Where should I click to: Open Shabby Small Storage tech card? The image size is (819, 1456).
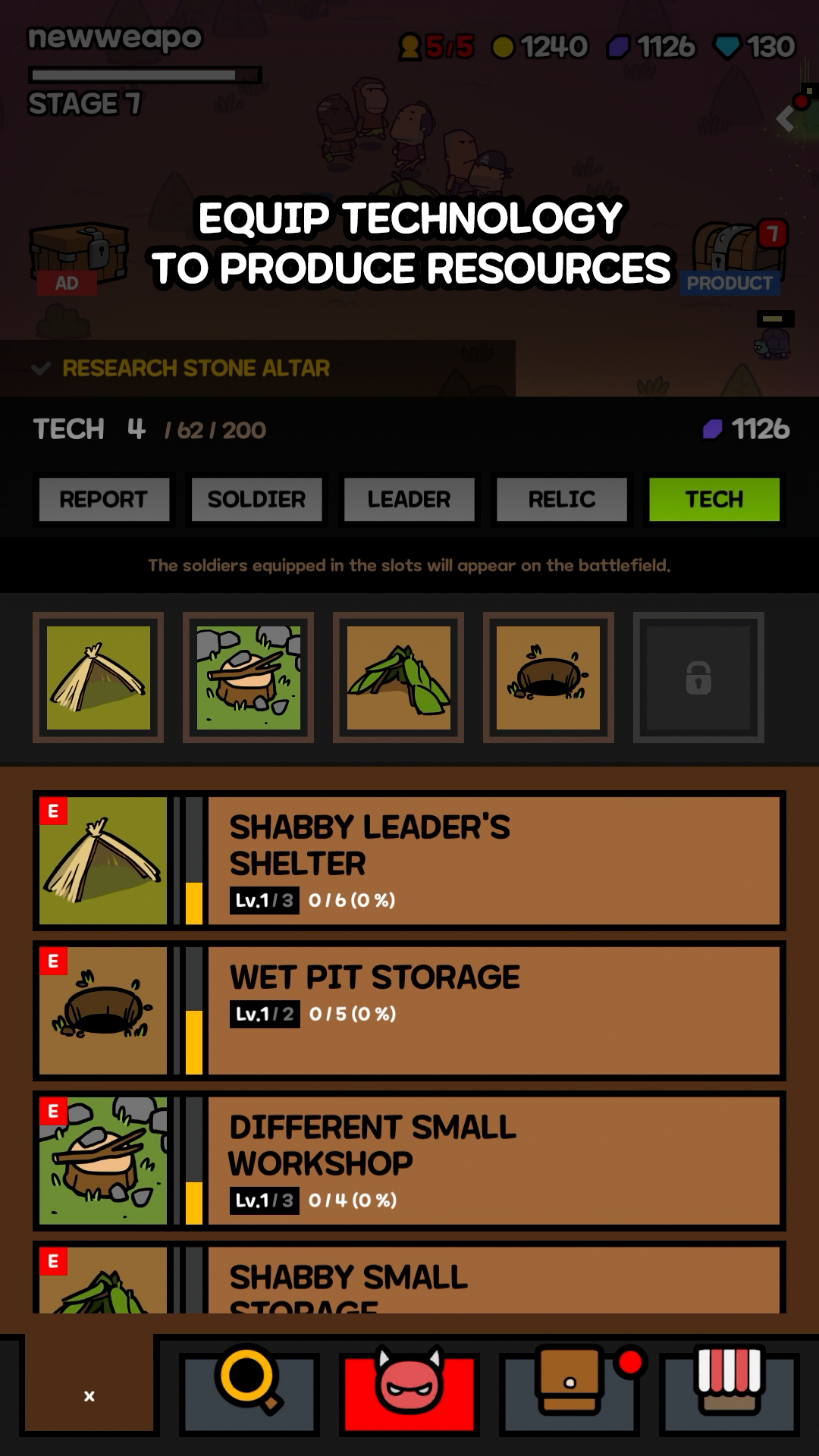[493, 1283]
